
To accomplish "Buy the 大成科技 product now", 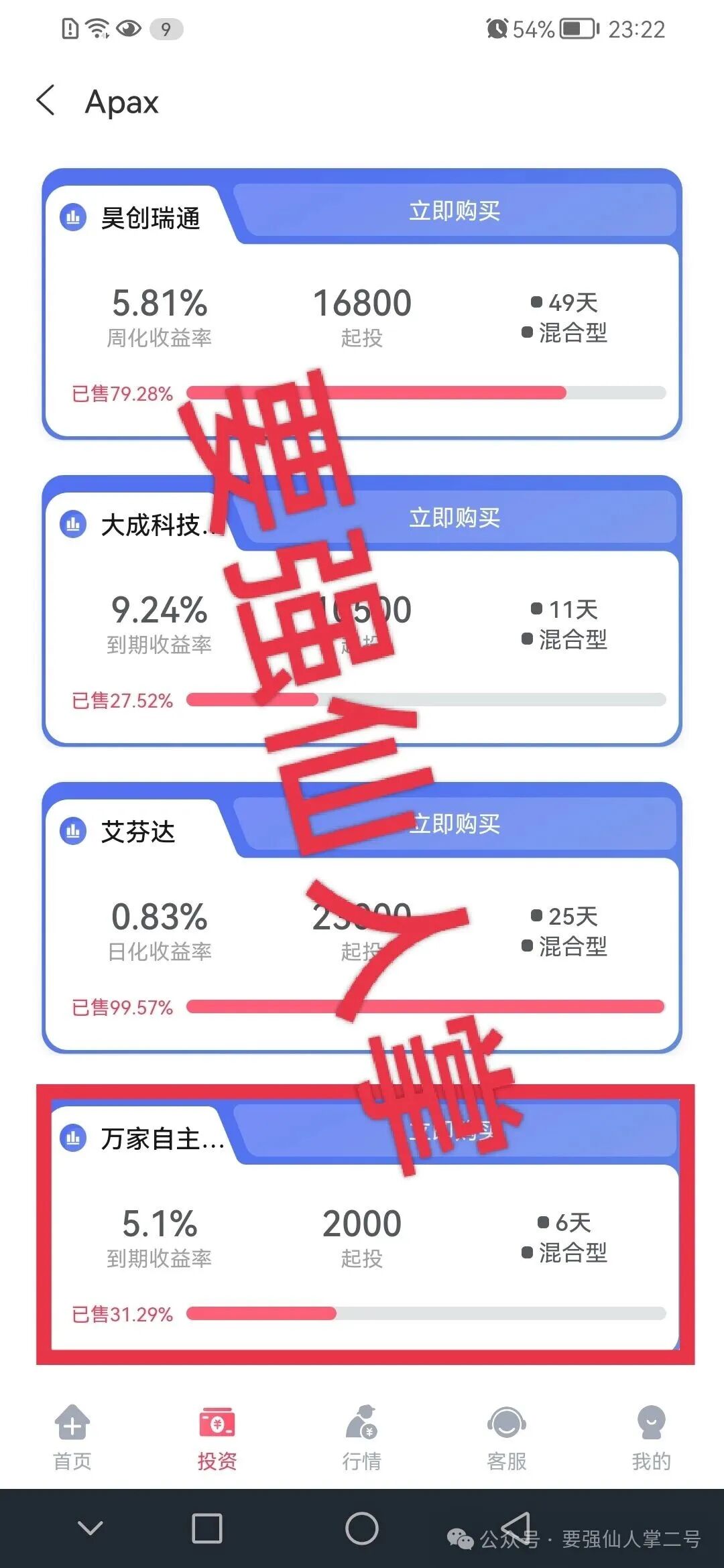I will 455,518.
